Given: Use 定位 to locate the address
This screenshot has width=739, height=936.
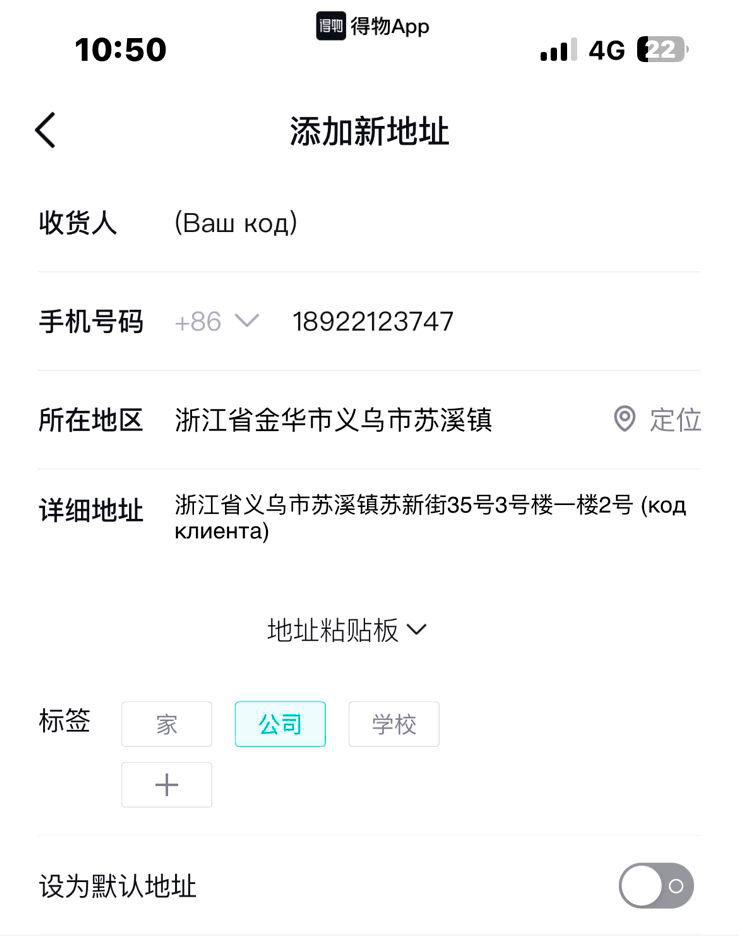Looking at the screenshot, I should pyautogui.click(x=658, y=419).
